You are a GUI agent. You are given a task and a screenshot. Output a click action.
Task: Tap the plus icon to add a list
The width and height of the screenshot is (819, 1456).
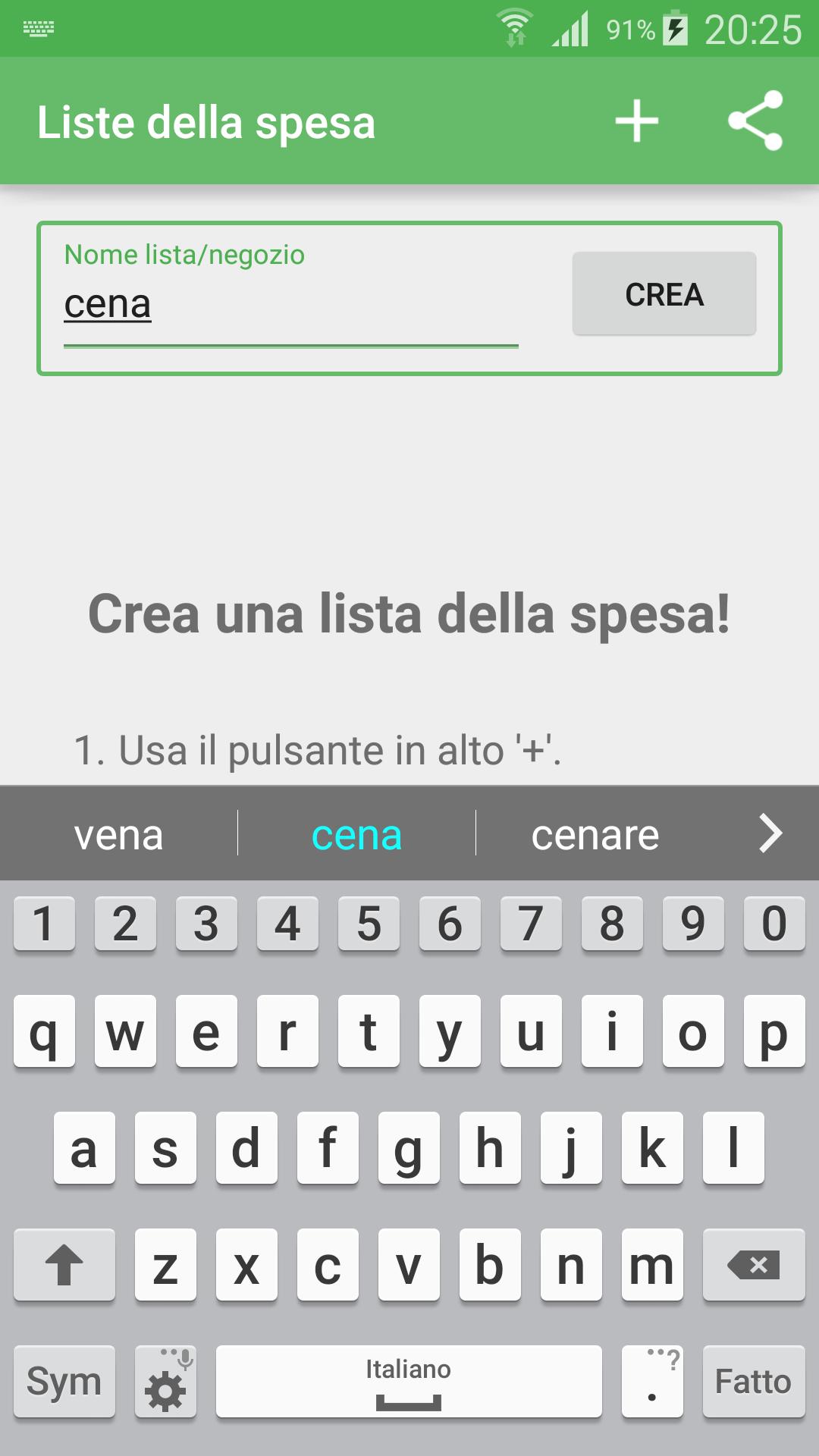(x=636, y=121)
